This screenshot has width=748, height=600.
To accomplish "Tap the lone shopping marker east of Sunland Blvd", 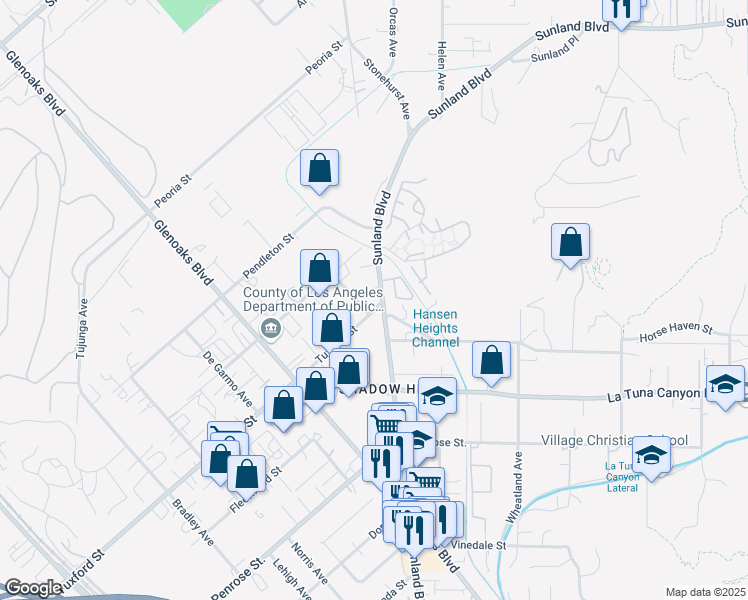I will click(570, 245).
